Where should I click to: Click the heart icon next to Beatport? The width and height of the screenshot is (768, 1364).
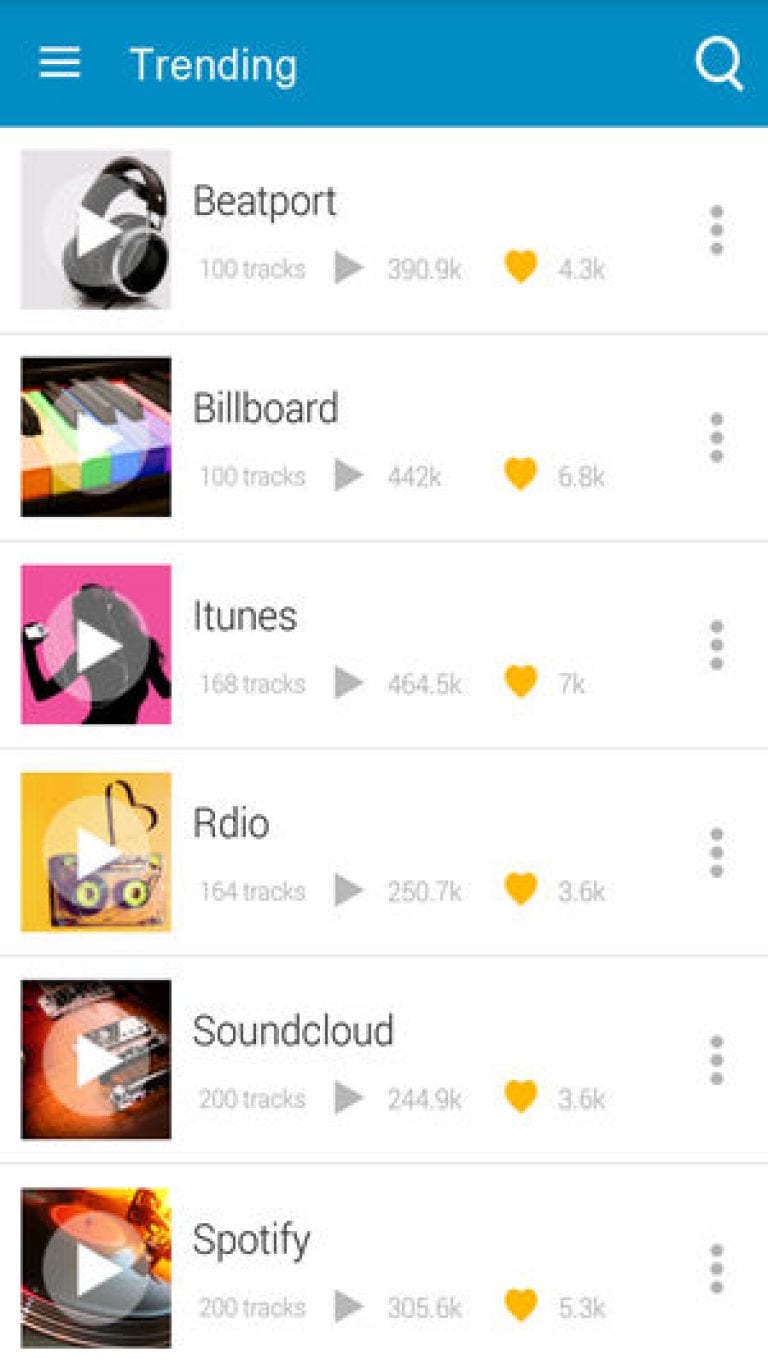pyautogui.click(x=521, y=268)
